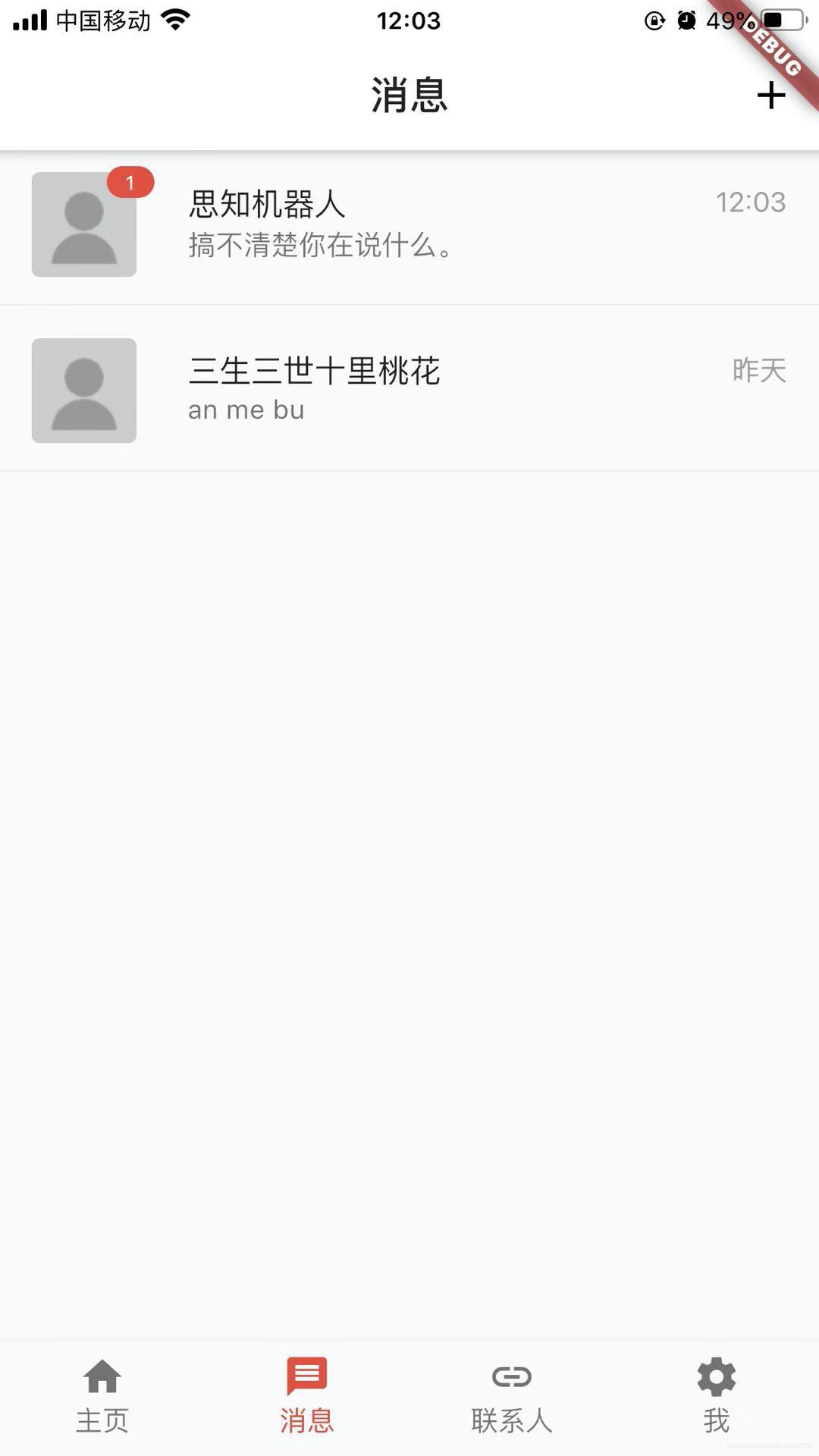This screenshot has width=819, height=1456.
Task: Tap the 三生三世十里桃花 avatar image
Action: click(x=83, y=390)
